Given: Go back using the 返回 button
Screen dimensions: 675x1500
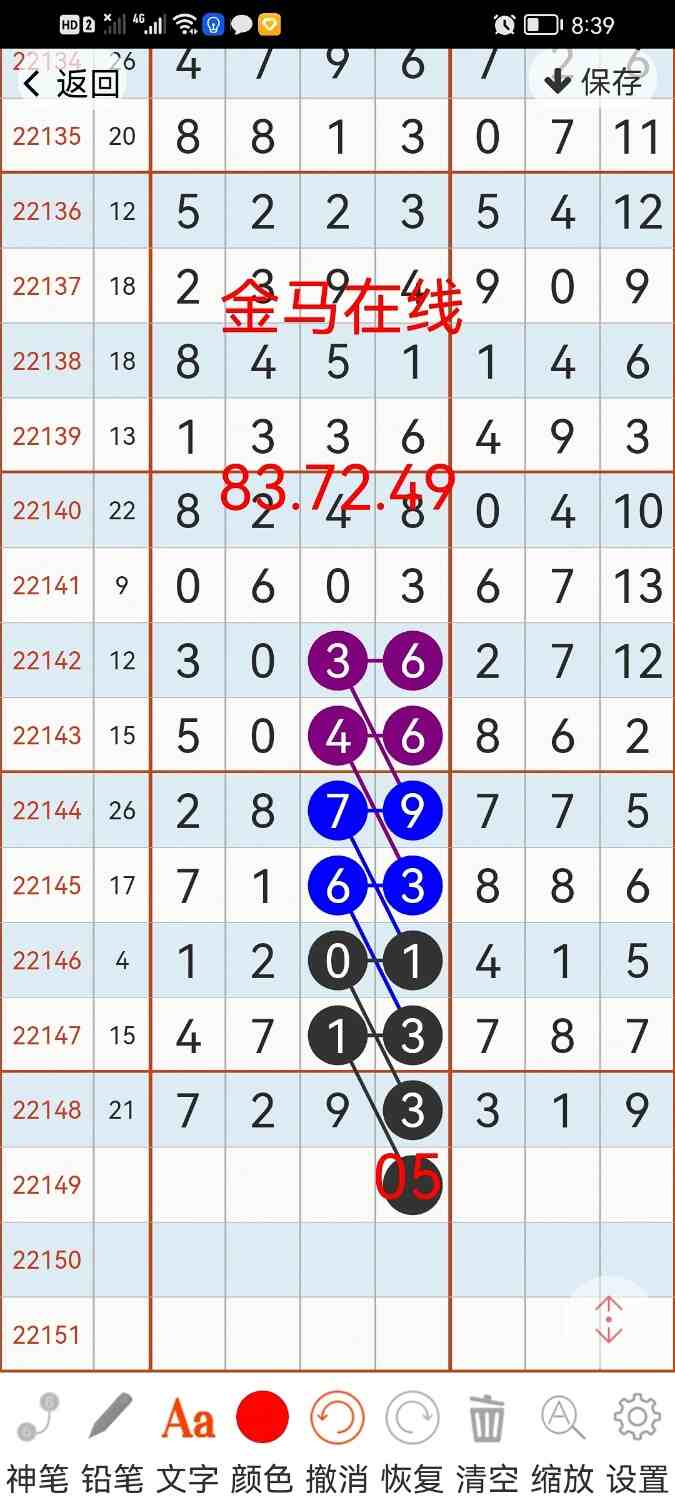Looking at the screenshot, I should [70, 83].
